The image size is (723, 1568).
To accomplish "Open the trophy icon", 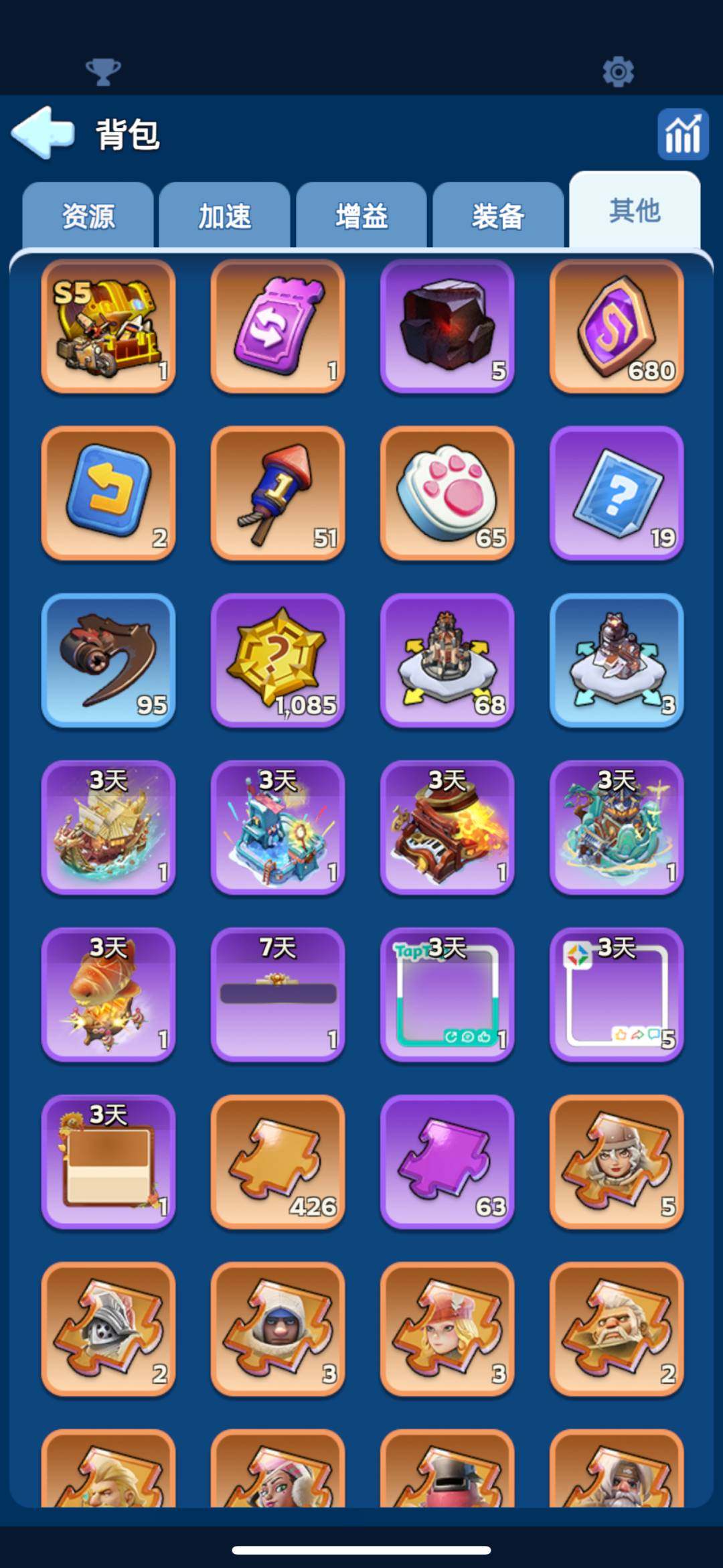I will pos(103,71).
